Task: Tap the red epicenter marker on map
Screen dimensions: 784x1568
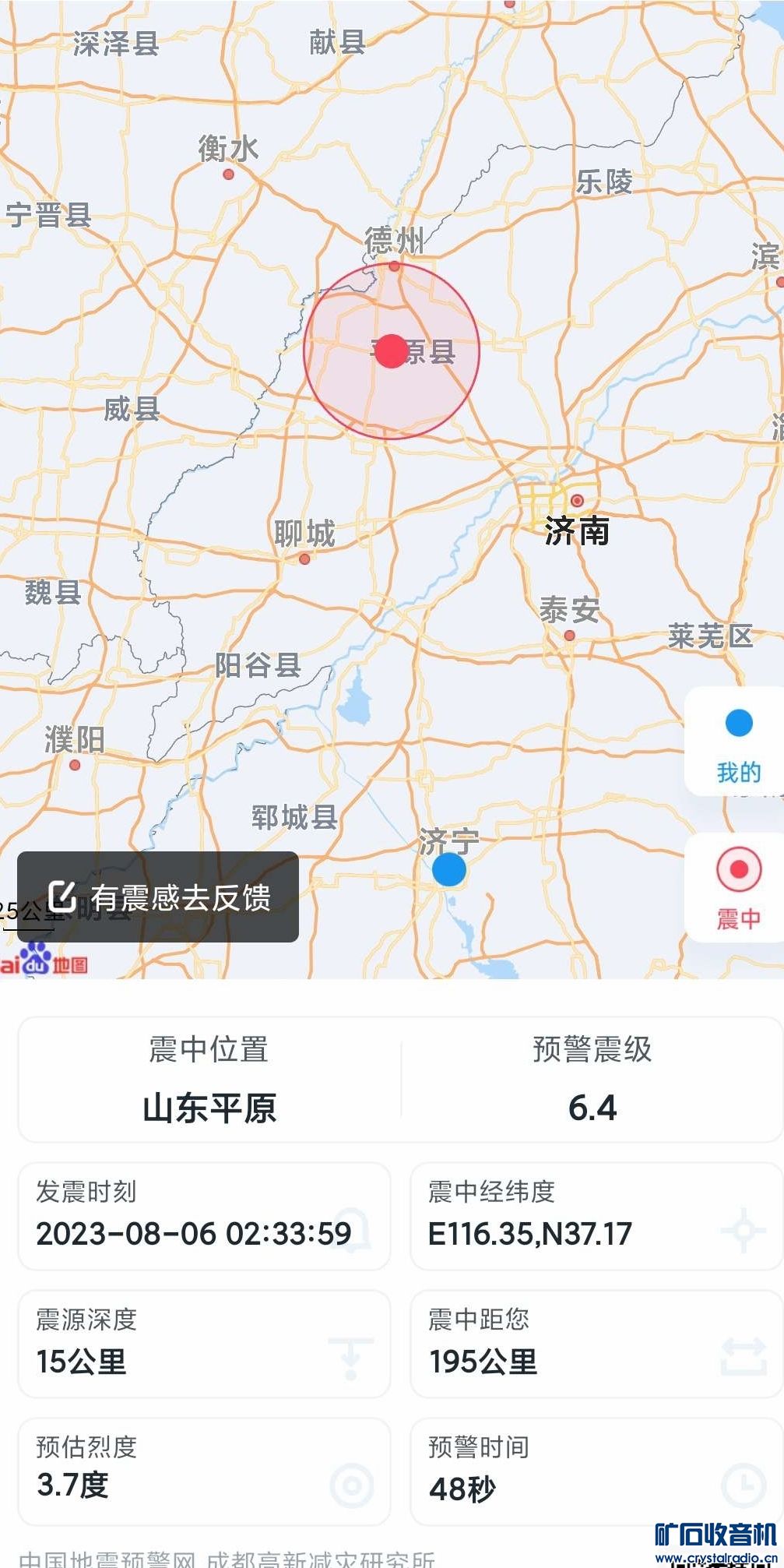Action: [x=391, y=351]
